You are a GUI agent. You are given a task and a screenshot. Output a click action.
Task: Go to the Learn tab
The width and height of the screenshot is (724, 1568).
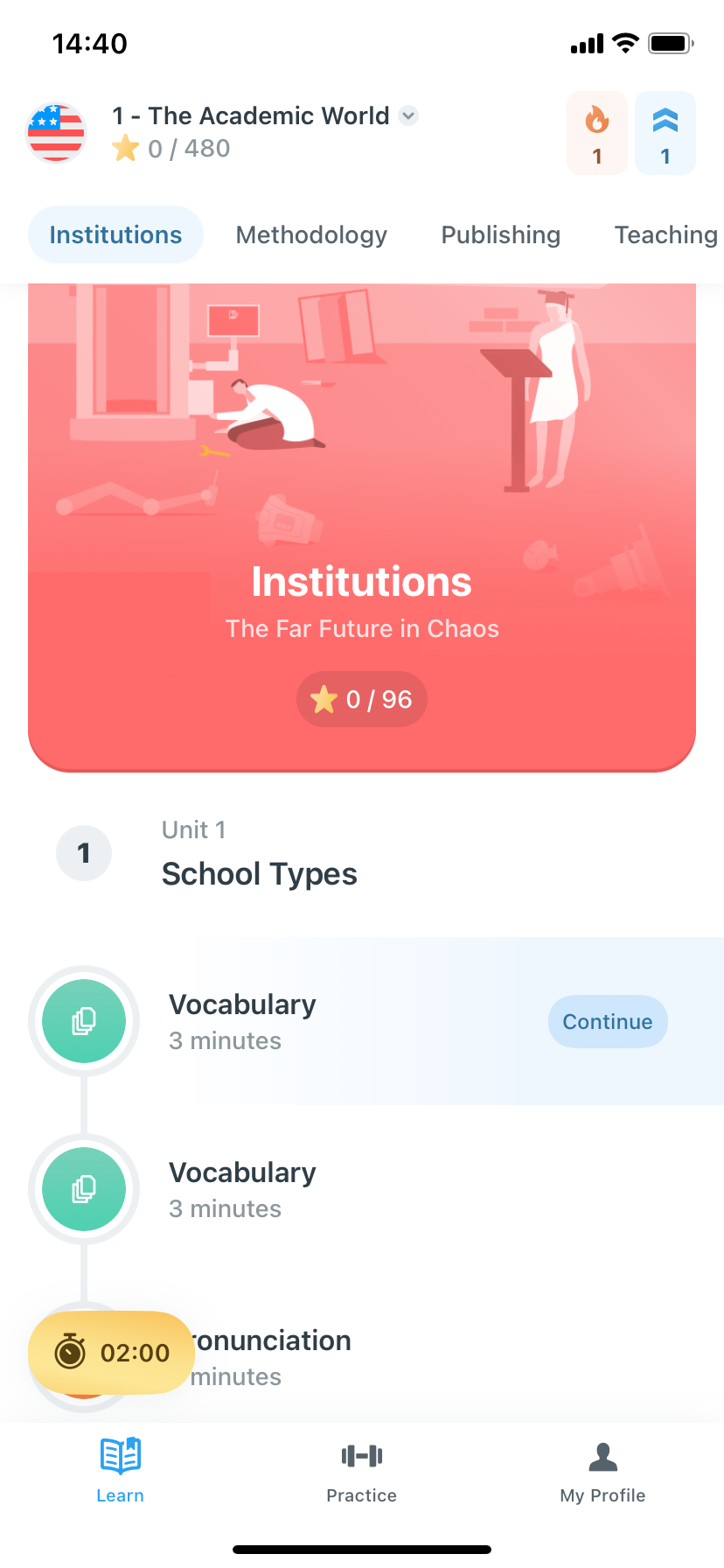point(121,1470)
